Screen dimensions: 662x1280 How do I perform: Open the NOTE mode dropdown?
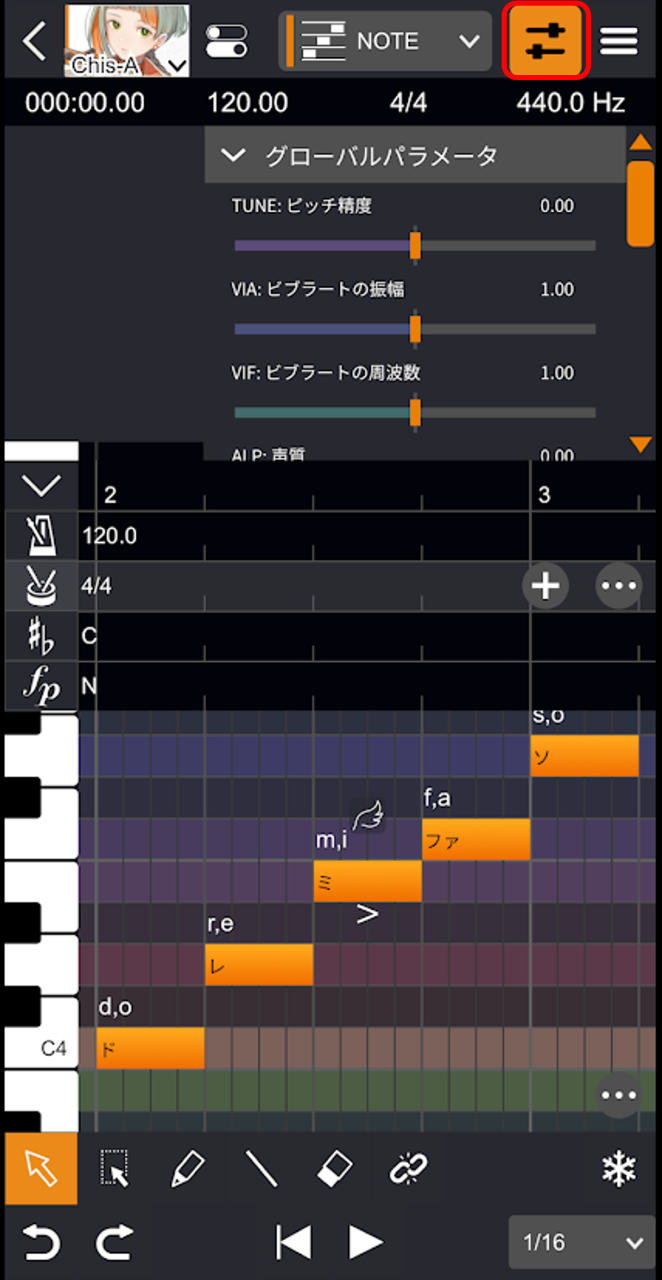385,42
